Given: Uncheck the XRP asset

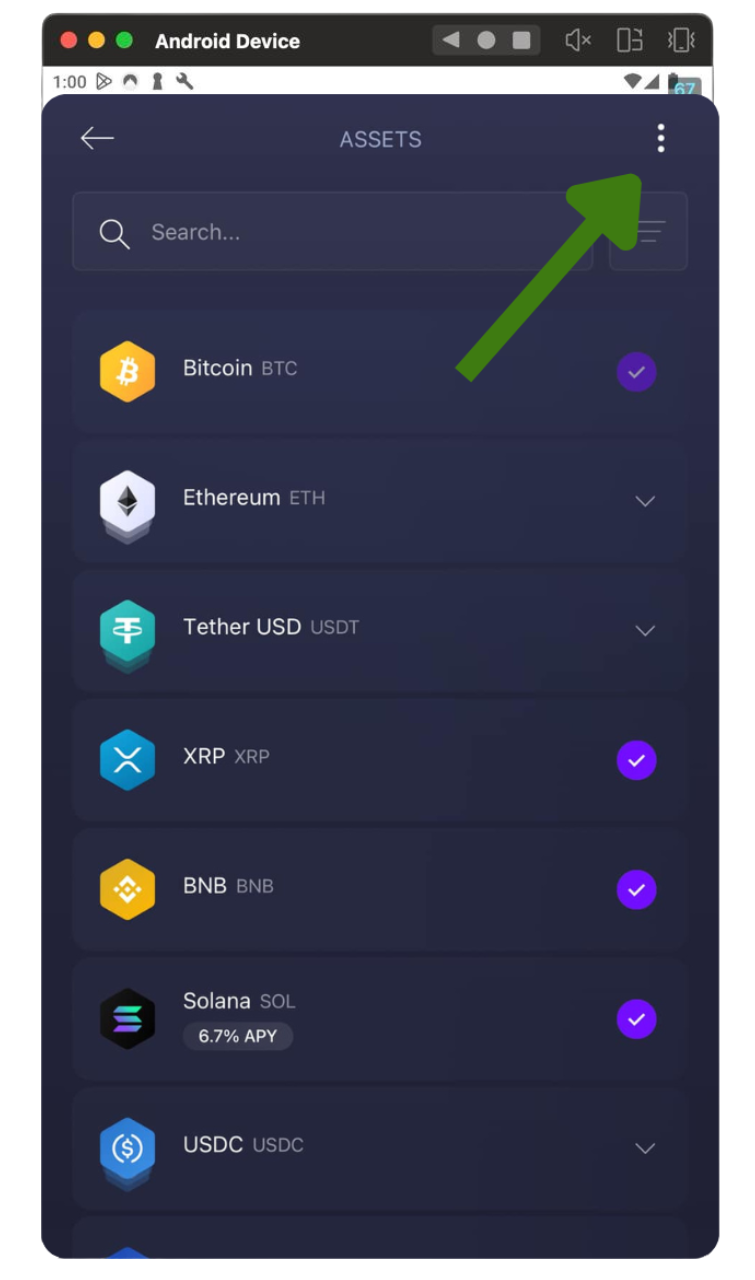Looking at the screenshot, I should (636, 760).
